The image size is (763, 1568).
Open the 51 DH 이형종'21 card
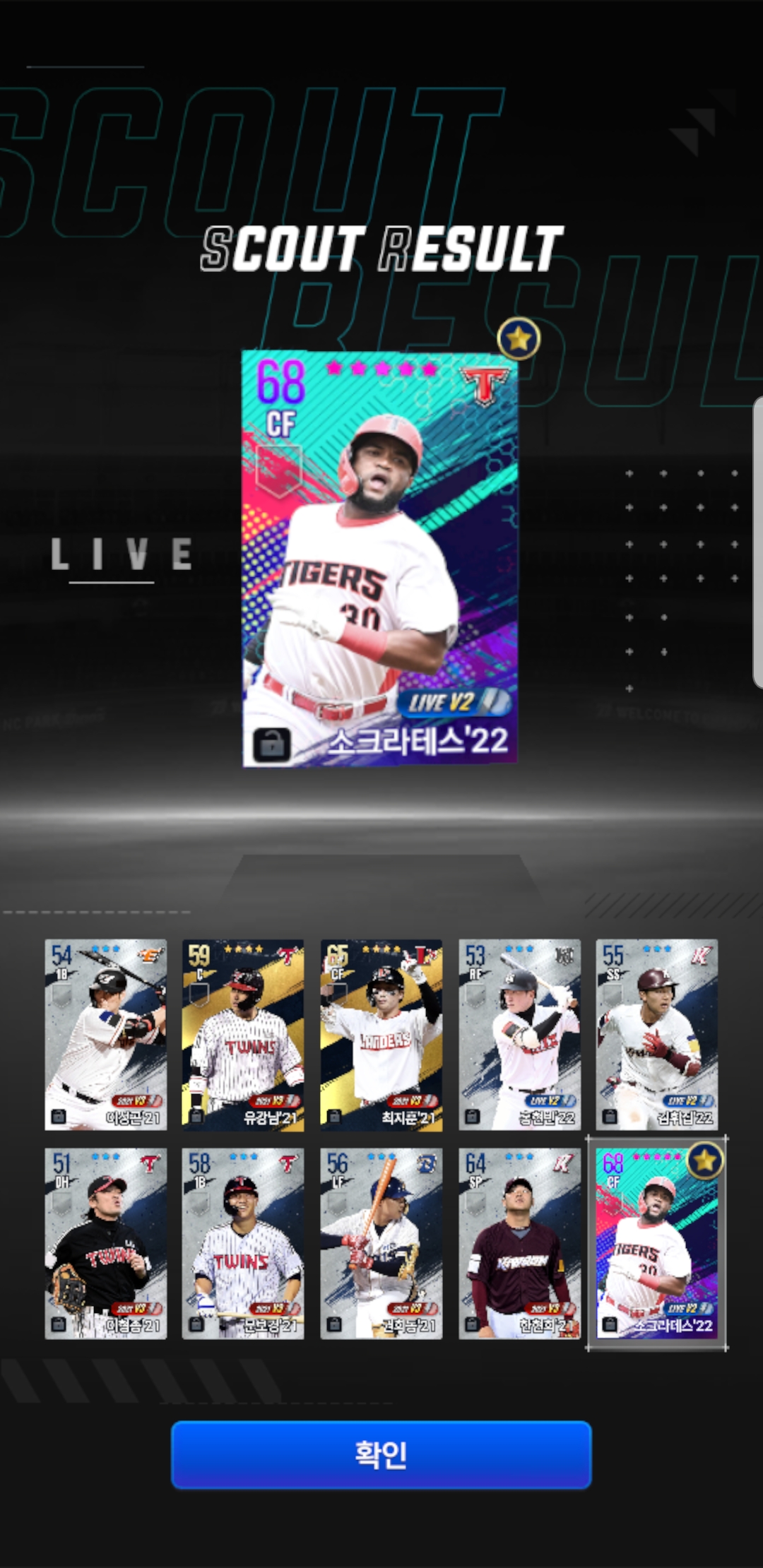pos(106,1243)
